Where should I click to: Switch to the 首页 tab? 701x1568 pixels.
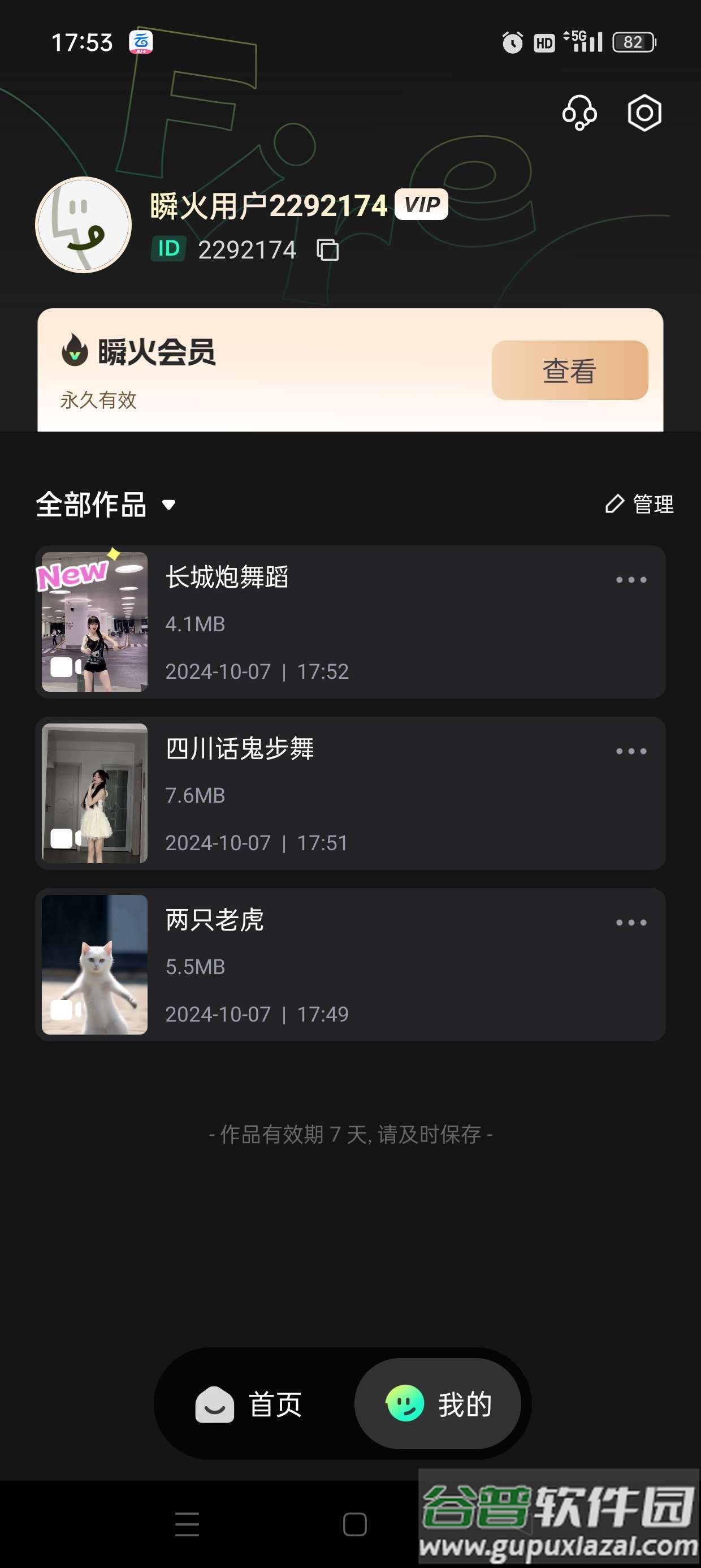click(250, 1405)
